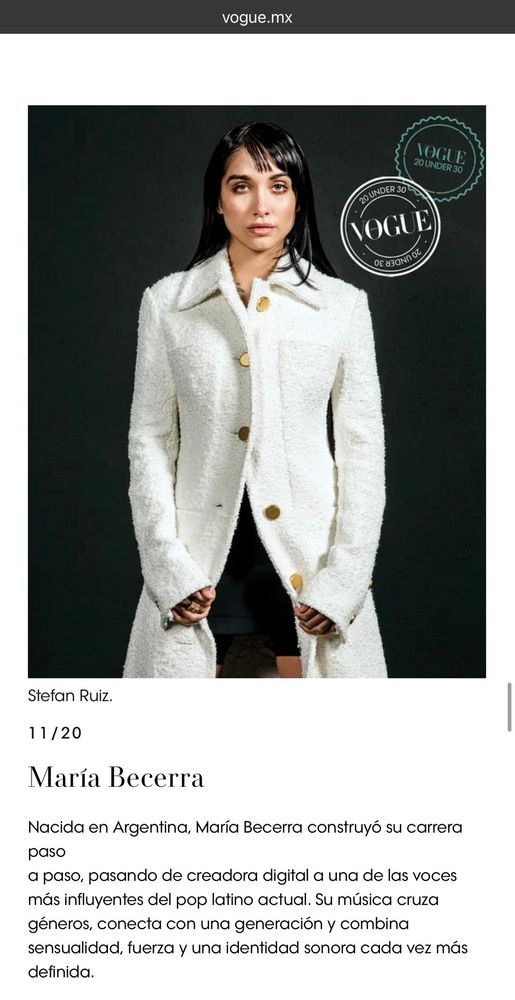515x1000 pixels.
Task: Open María Becerra's gallery photo
Action: [257, 391]
